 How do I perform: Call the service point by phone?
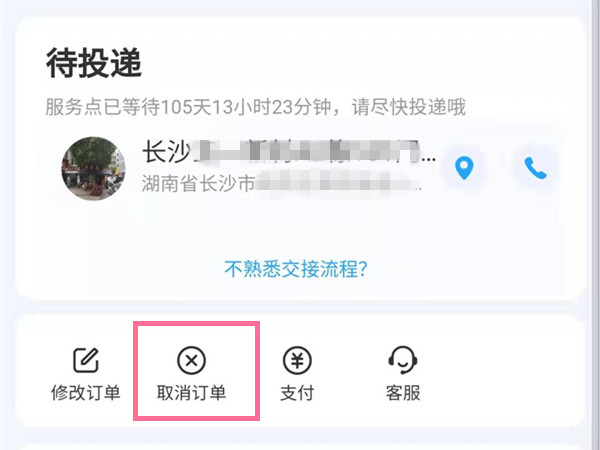click(x=535, y=168)
